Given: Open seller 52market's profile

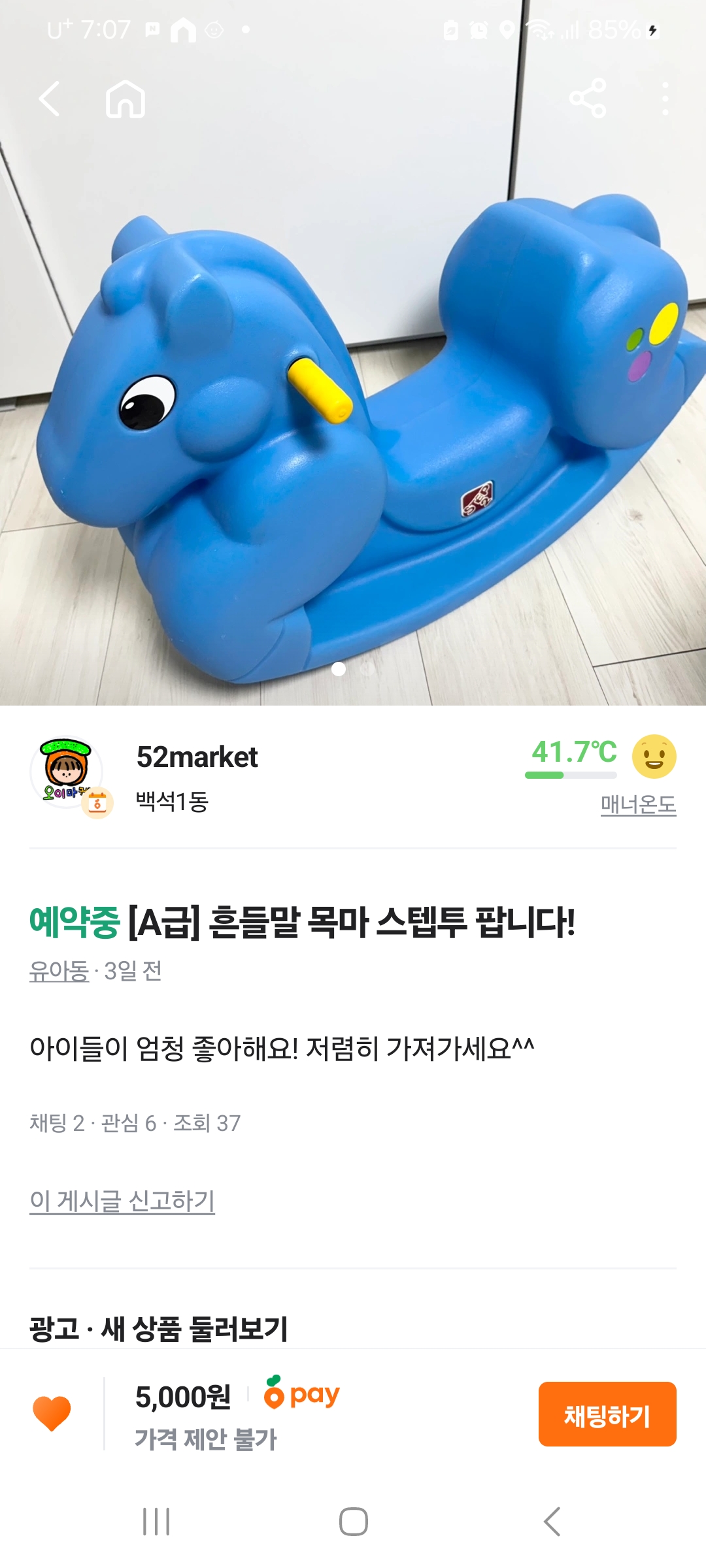Looking at the screenshot, I should [196, 758].
